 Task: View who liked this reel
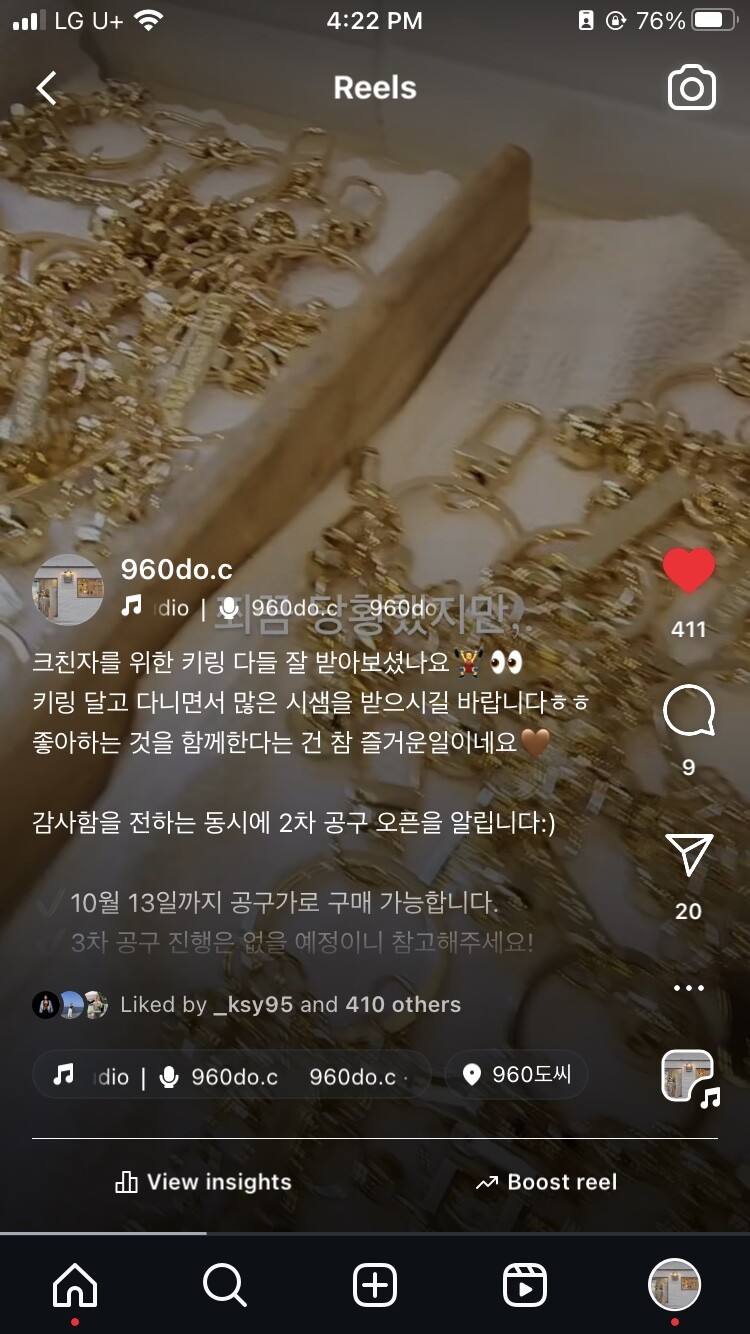(290, 1005)
